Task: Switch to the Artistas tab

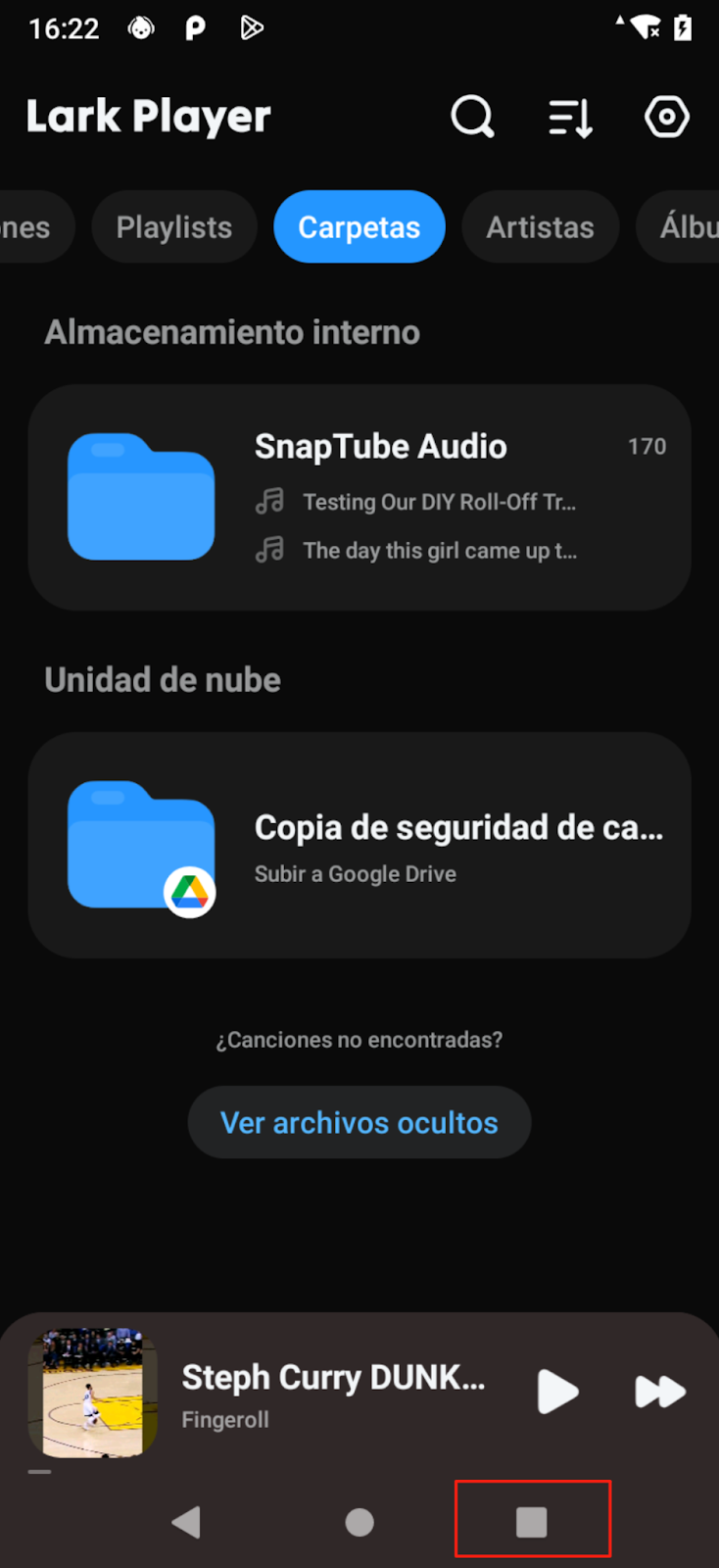Action: [540, 226]
